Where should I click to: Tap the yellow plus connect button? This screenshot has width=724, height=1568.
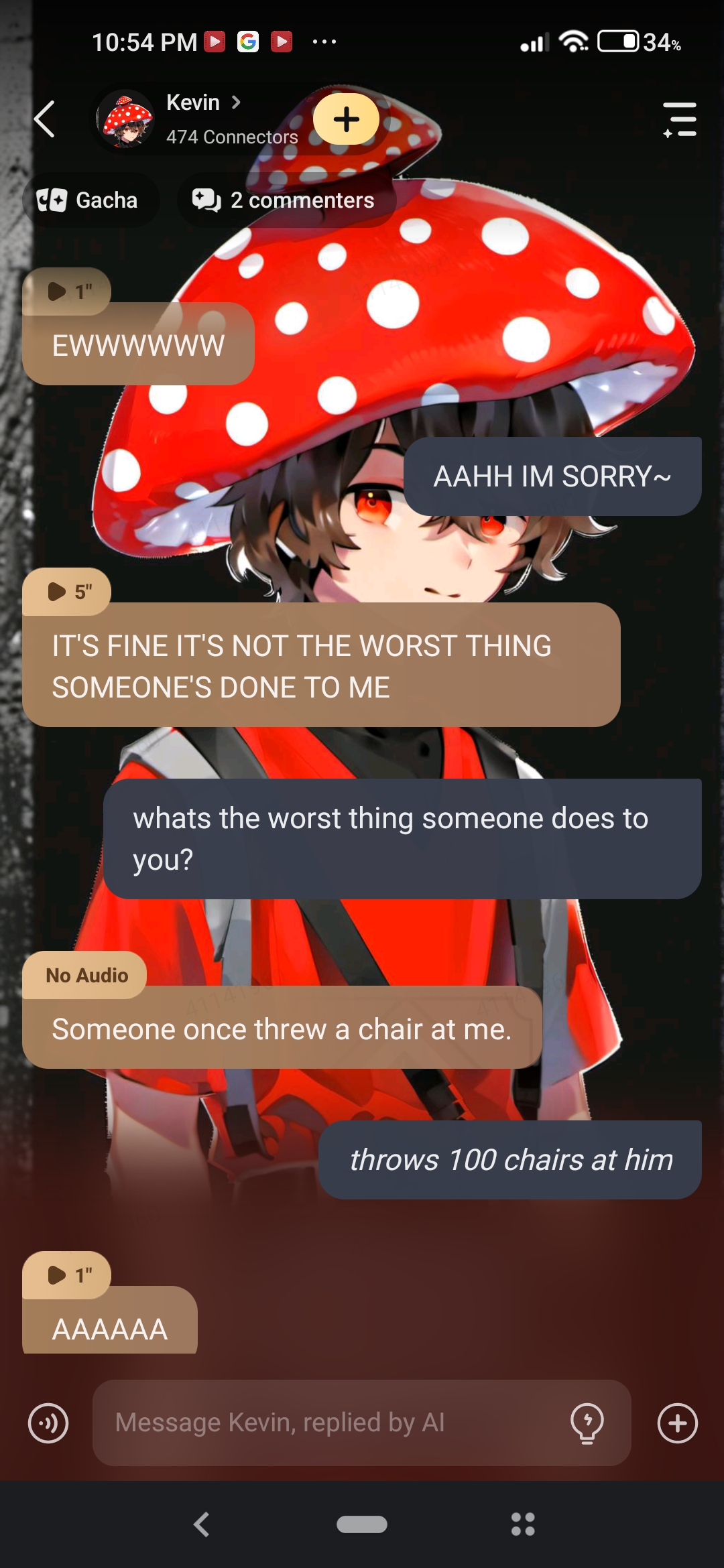click(x=346, y=119)
